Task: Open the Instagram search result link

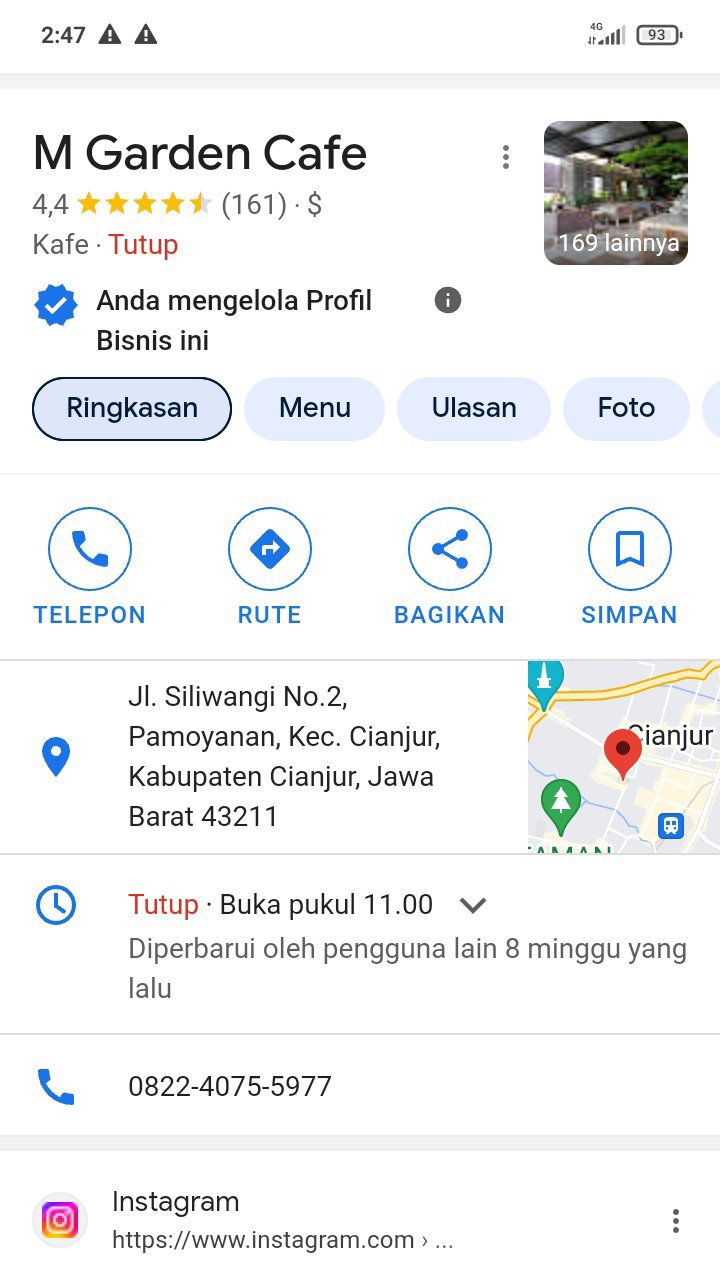Action: (x=282, y=1220)
